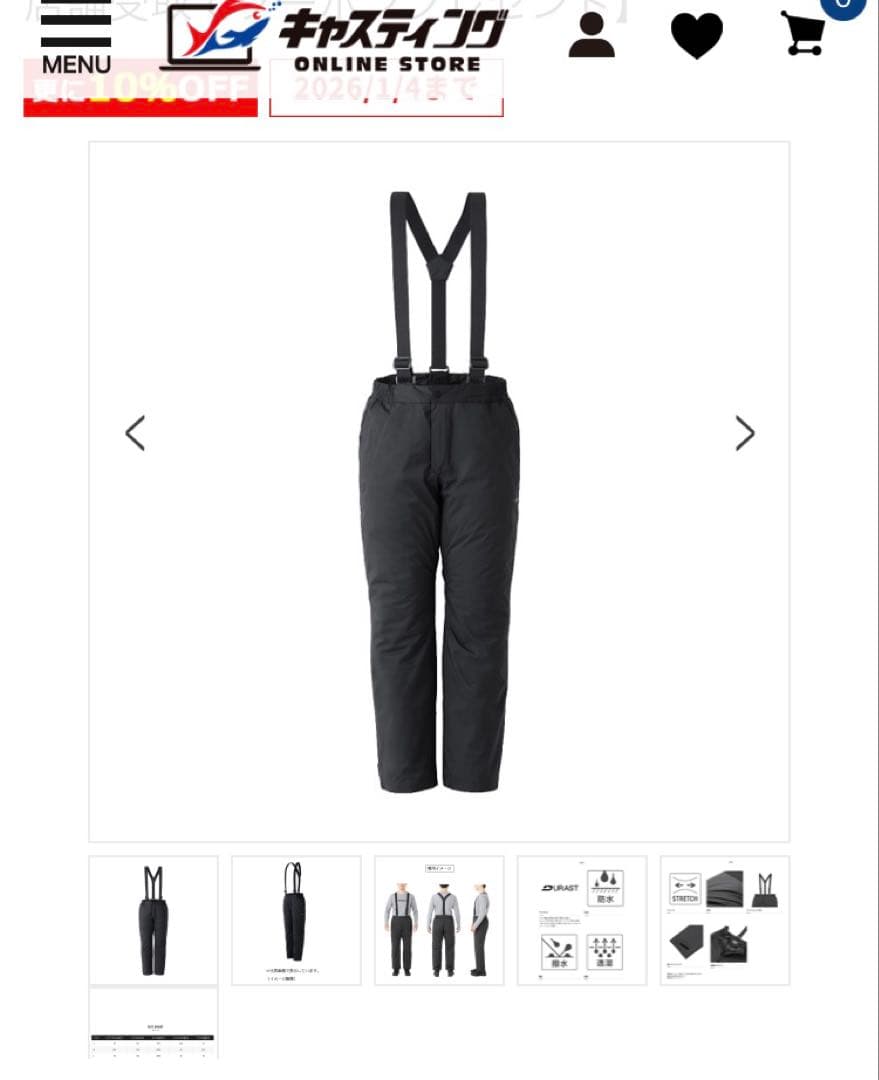Select the thumbnail with three models wearing pants
The width and height of the screenshot is (879, 1080).
click(439, 920)
